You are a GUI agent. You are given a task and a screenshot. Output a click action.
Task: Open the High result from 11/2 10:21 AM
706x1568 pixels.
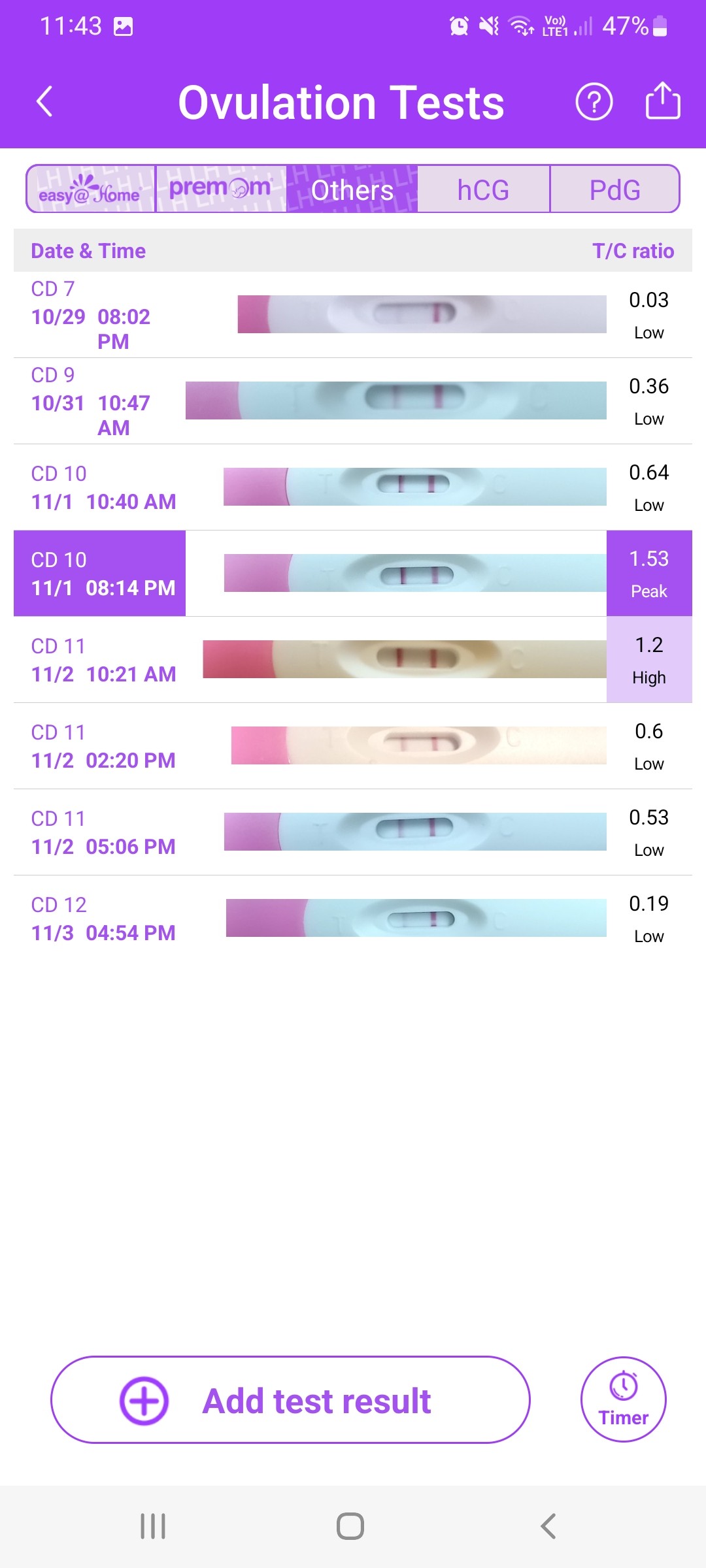[x=353, y=660]
